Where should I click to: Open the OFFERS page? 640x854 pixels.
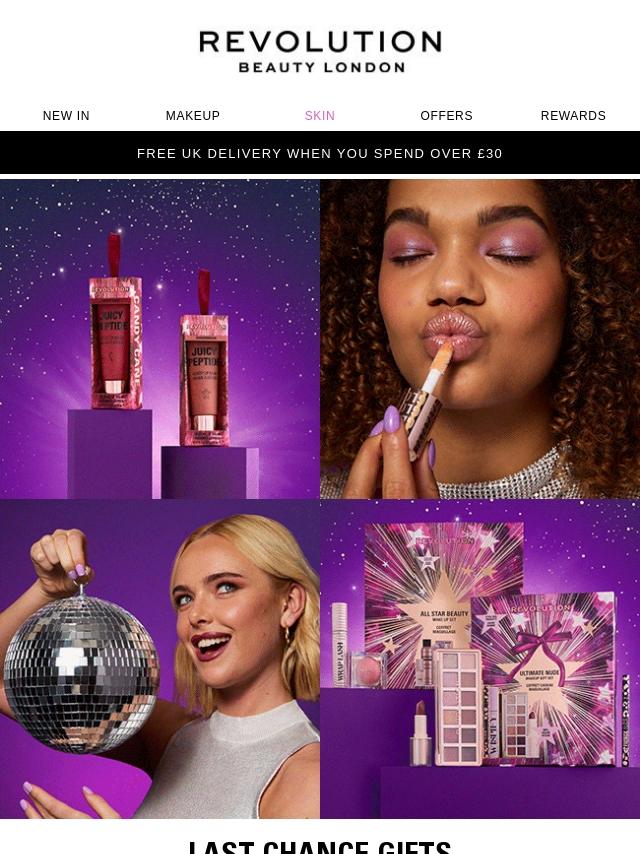tap(446, 116)
